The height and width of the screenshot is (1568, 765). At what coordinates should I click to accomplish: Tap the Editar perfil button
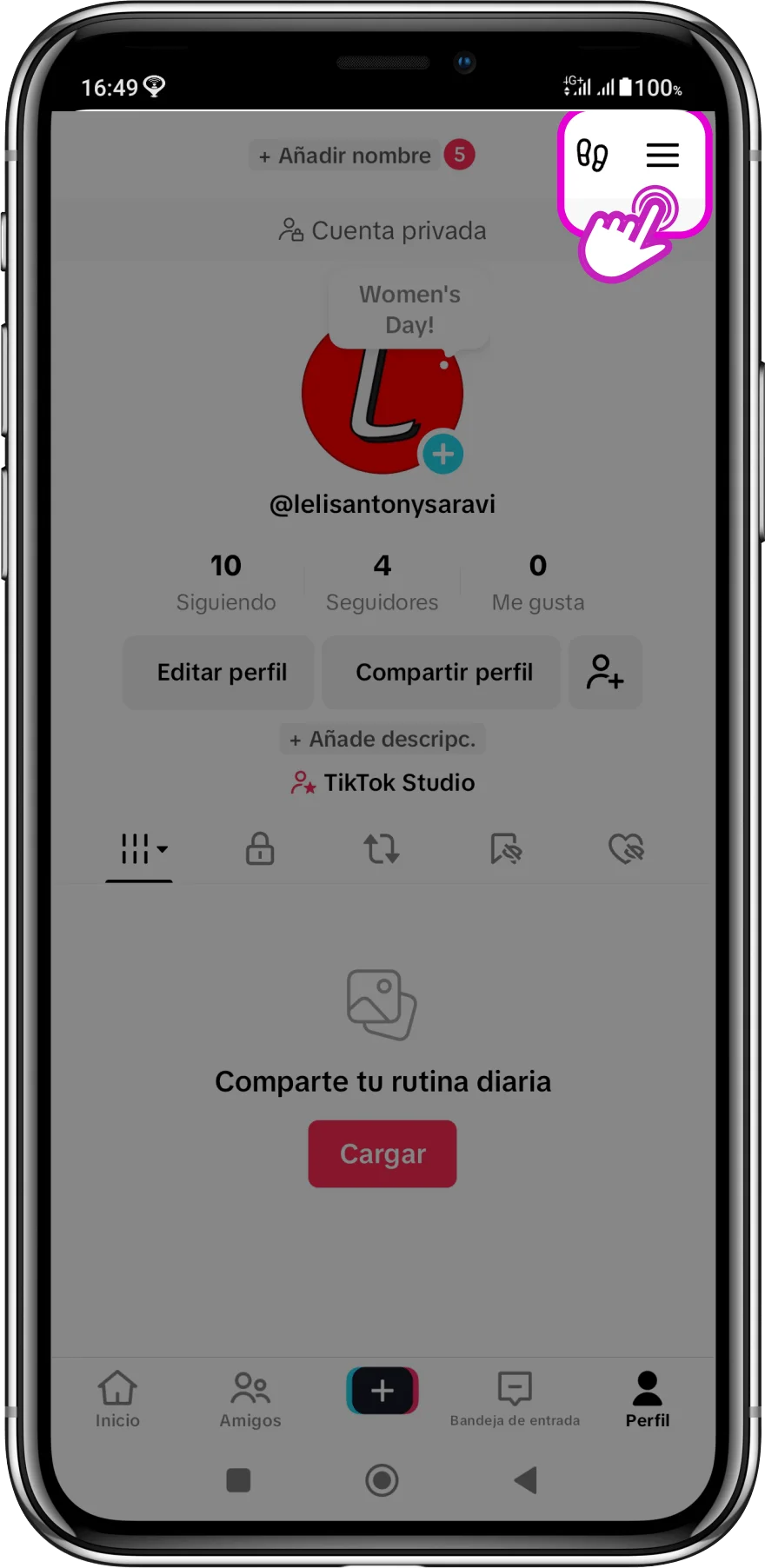coord(222,673)
